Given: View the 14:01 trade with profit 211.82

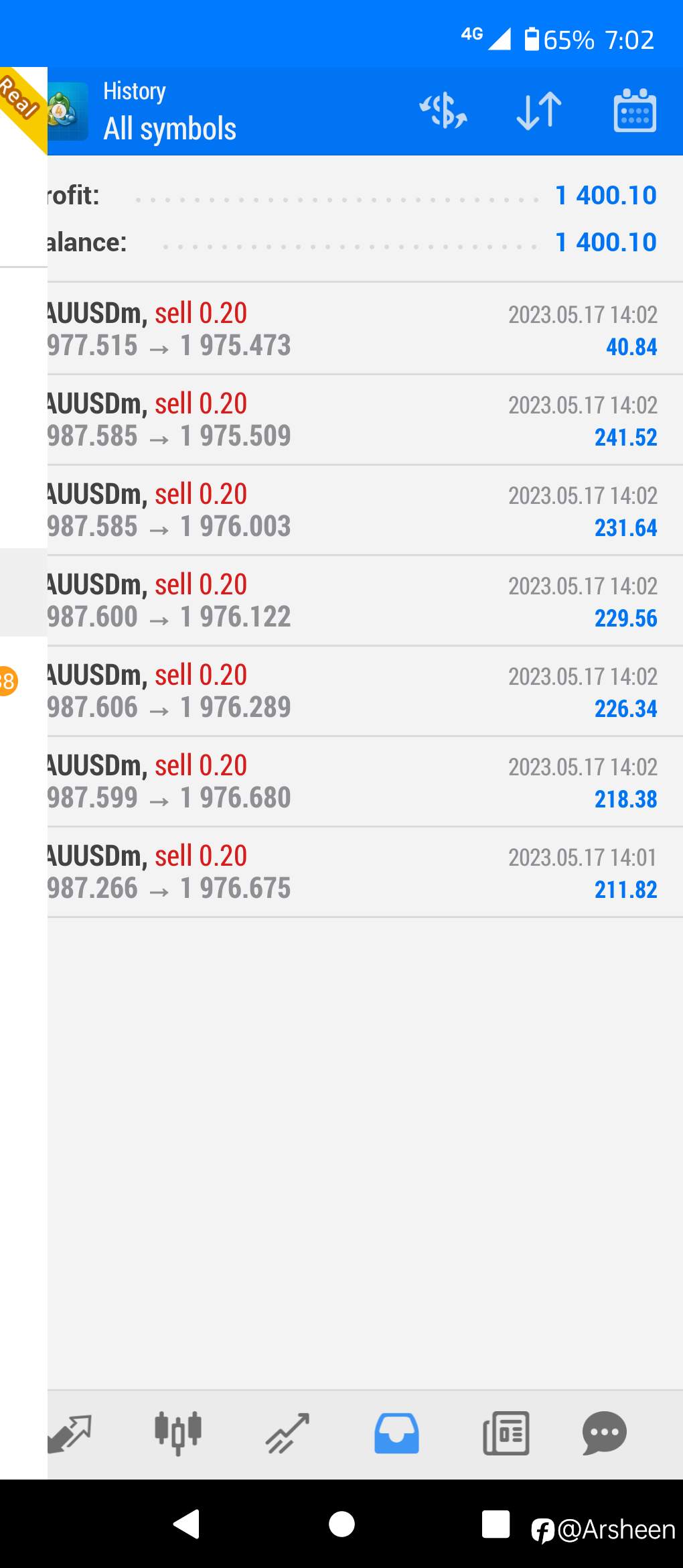Looking at the screenshot, I should (x=365, y=872).
